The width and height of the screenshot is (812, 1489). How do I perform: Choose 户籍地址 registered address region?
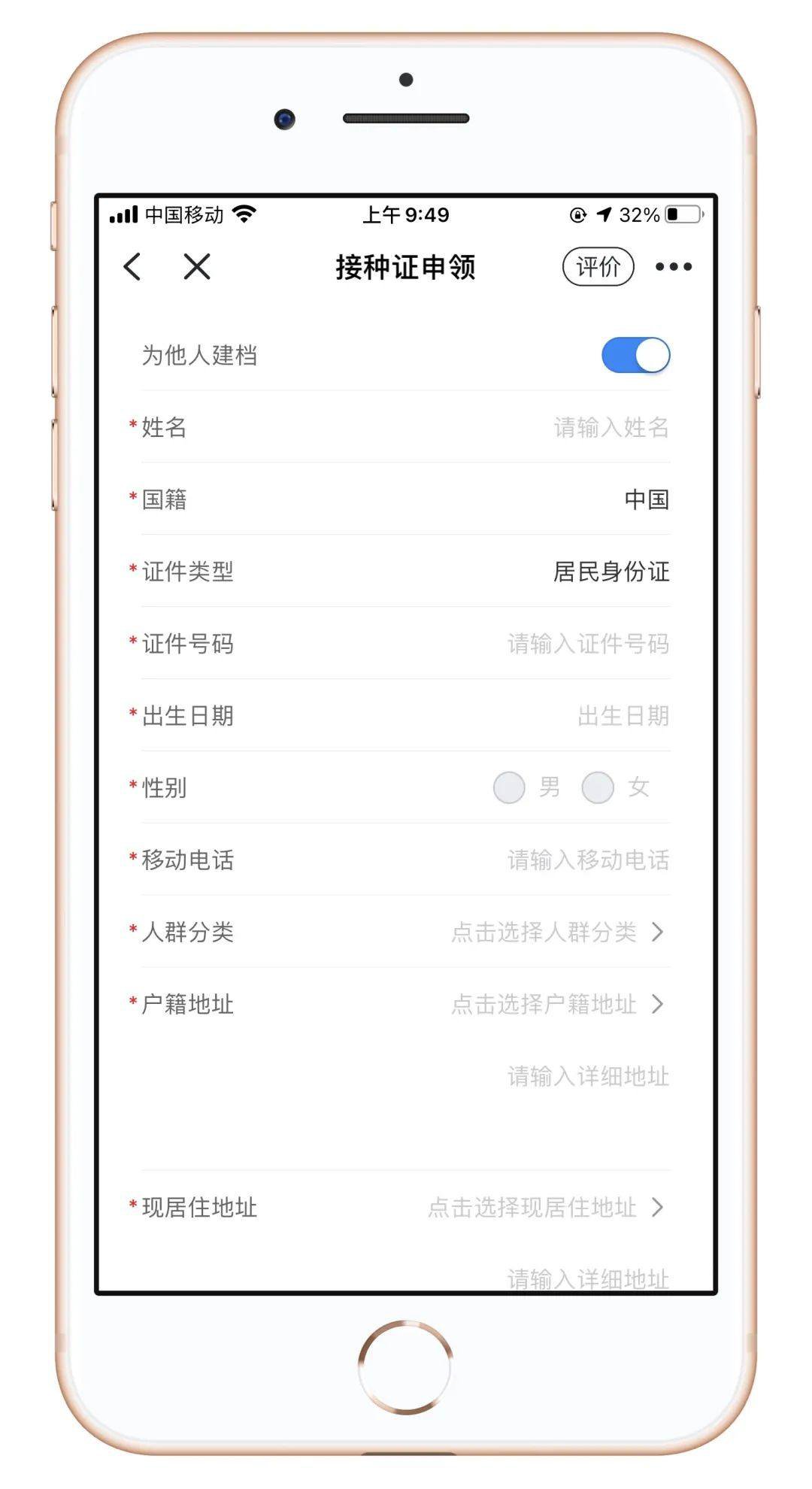[556, 1005]
